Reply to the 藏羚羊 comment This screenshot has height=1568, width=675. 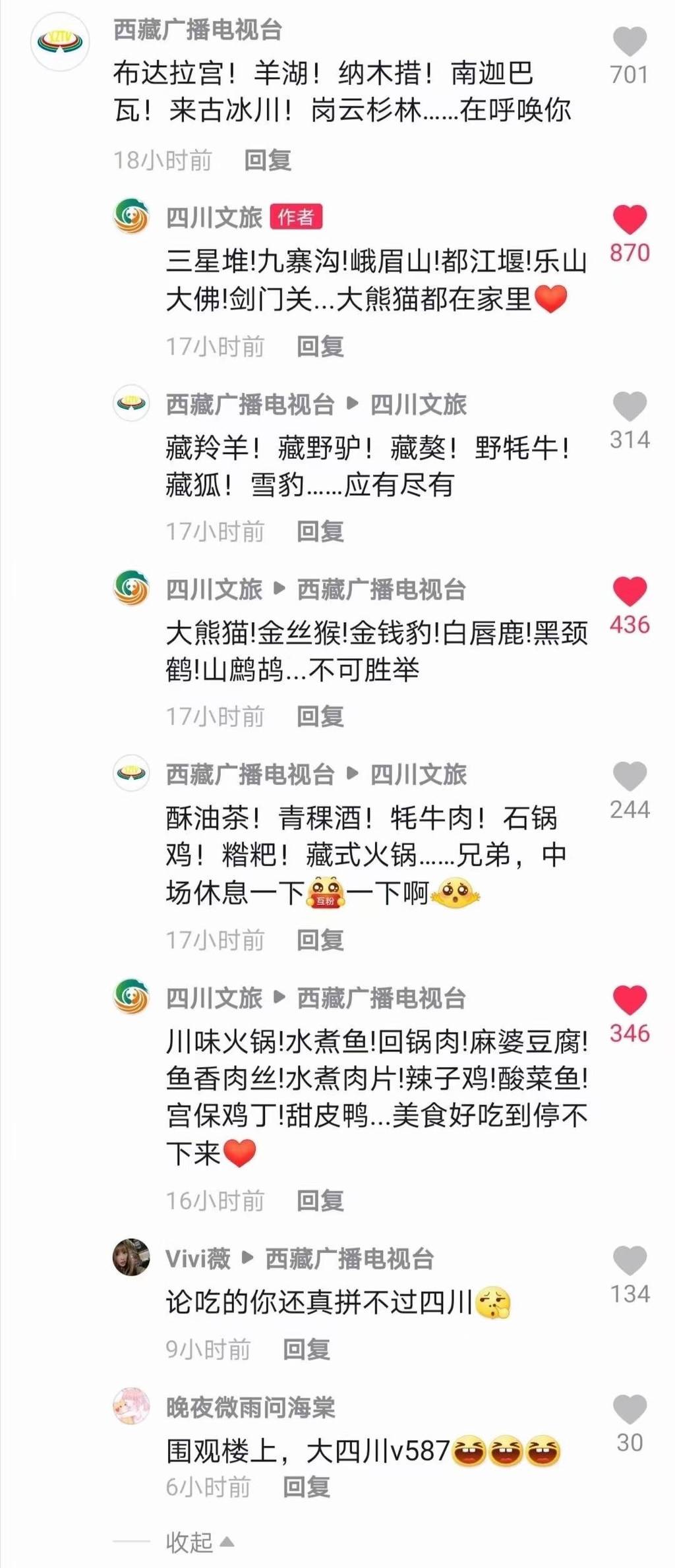click(320, 531)
